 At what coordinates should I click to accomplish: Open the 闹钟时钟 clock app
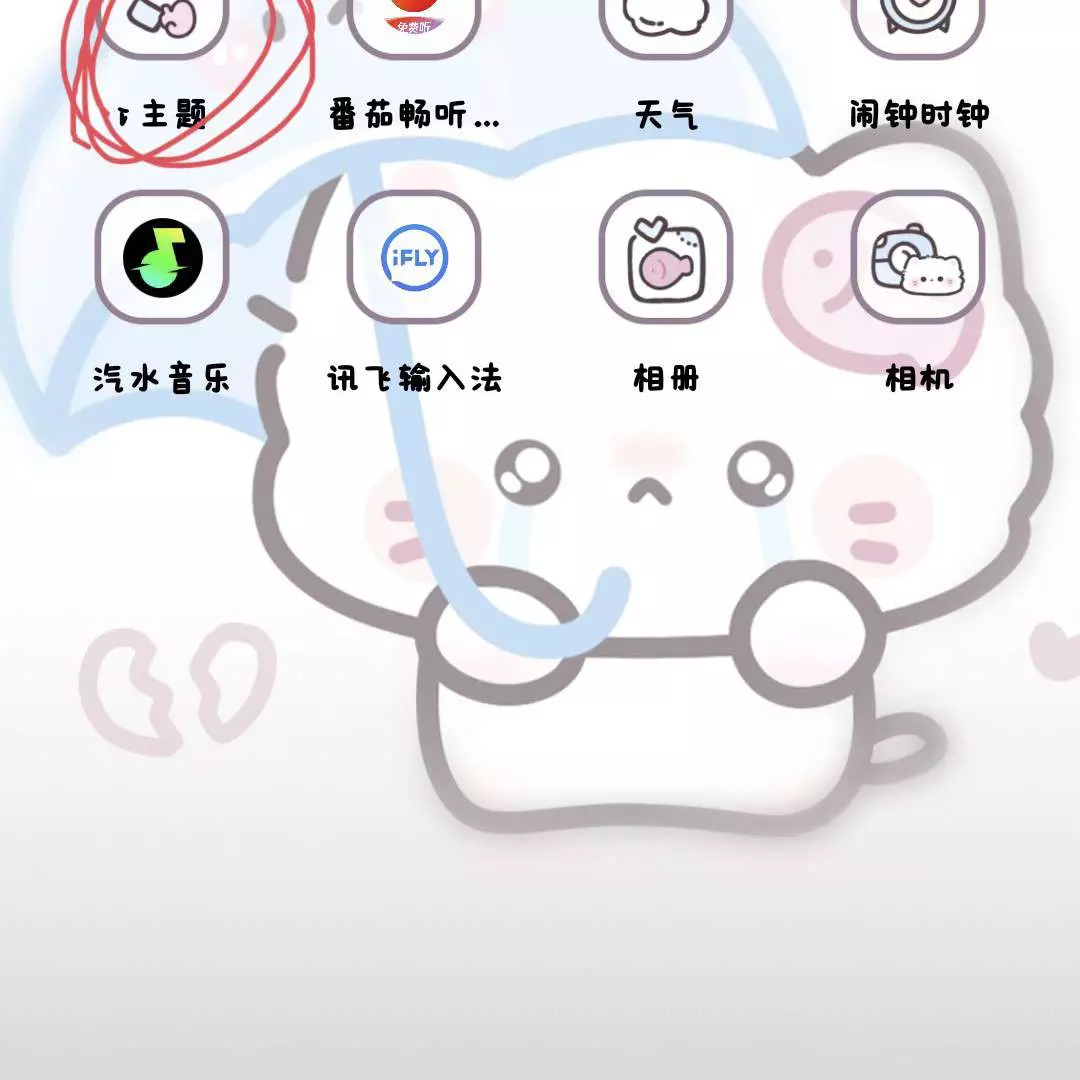[x=918, y=25]
